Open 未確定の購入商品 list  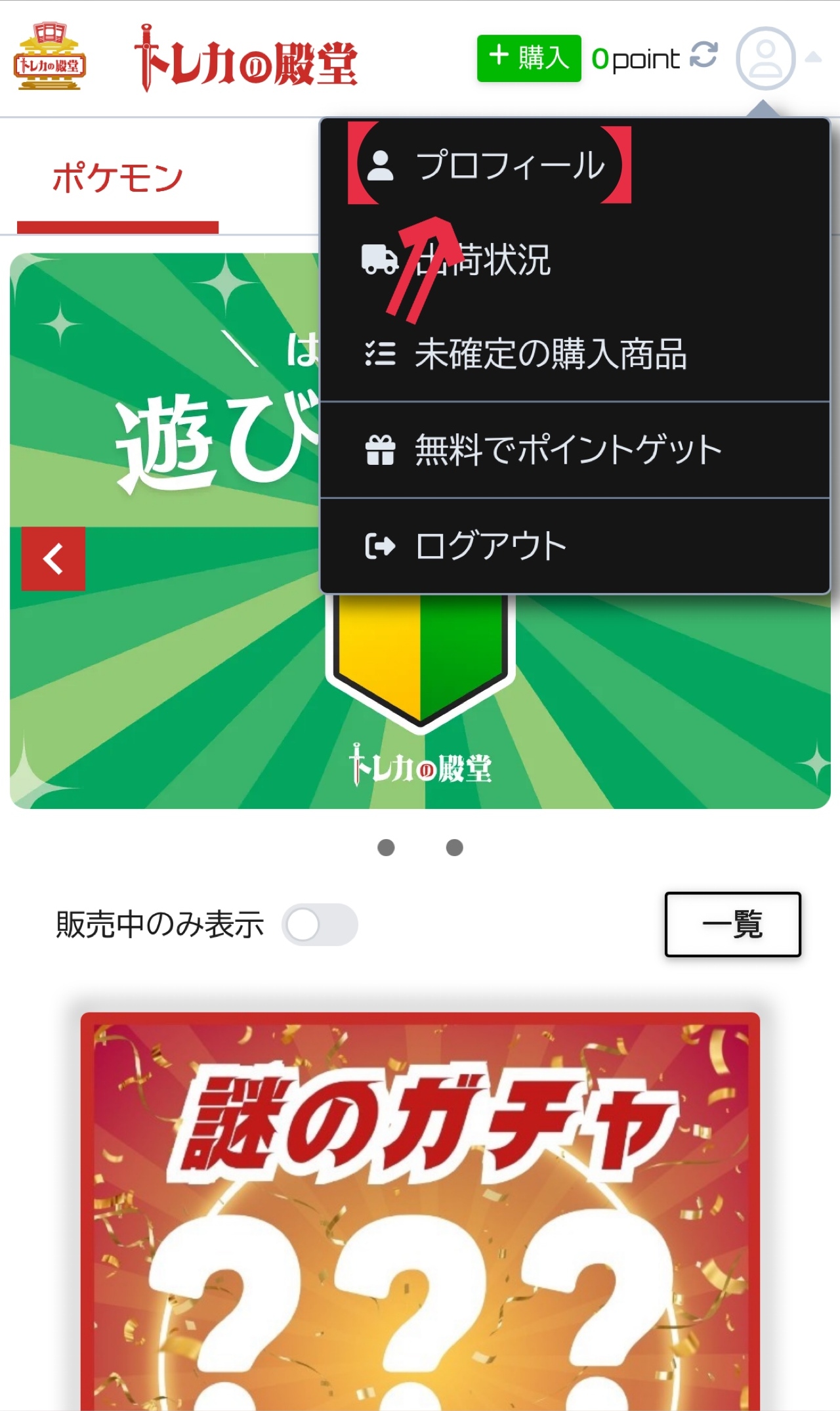[x=550, y=355]
